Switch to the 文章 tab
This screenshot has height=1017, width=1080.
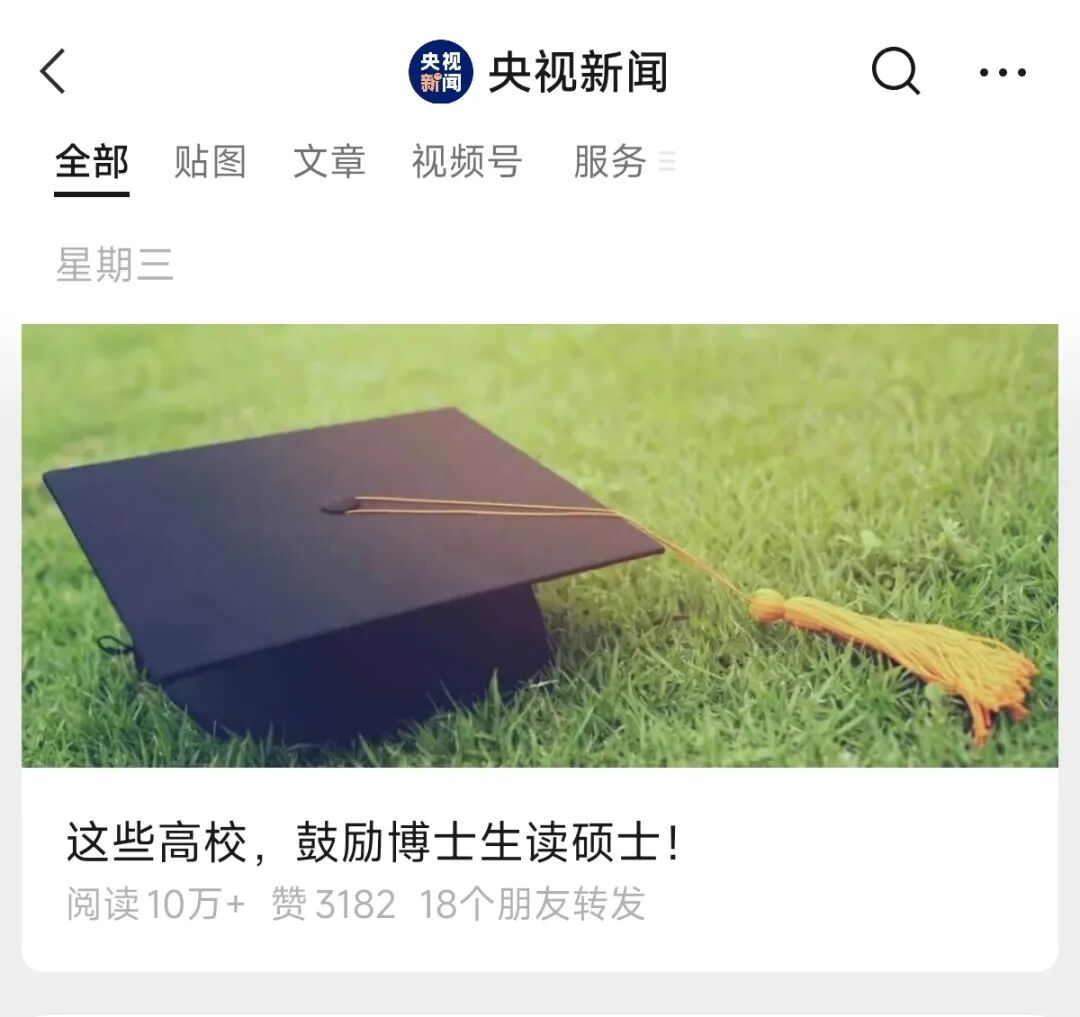329,162
